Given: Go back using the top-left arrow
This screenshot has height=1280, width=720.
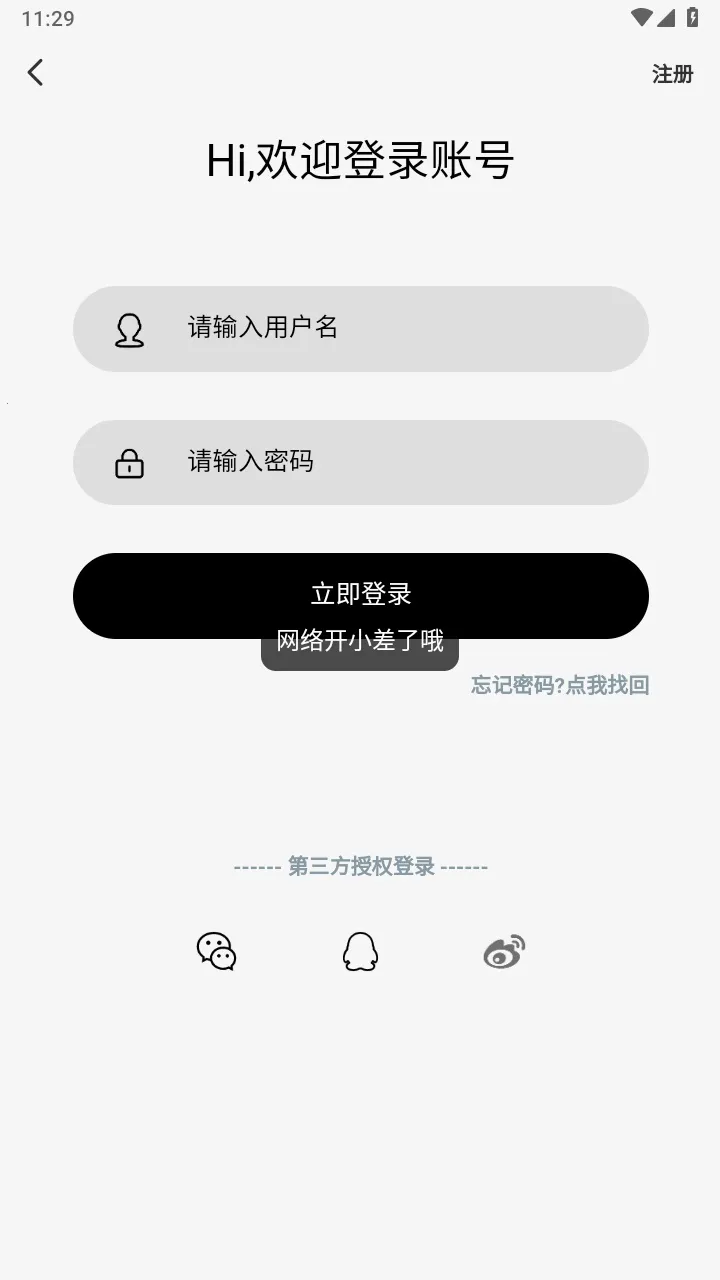Looking at the screenshot, I should [x=36, y=72].
